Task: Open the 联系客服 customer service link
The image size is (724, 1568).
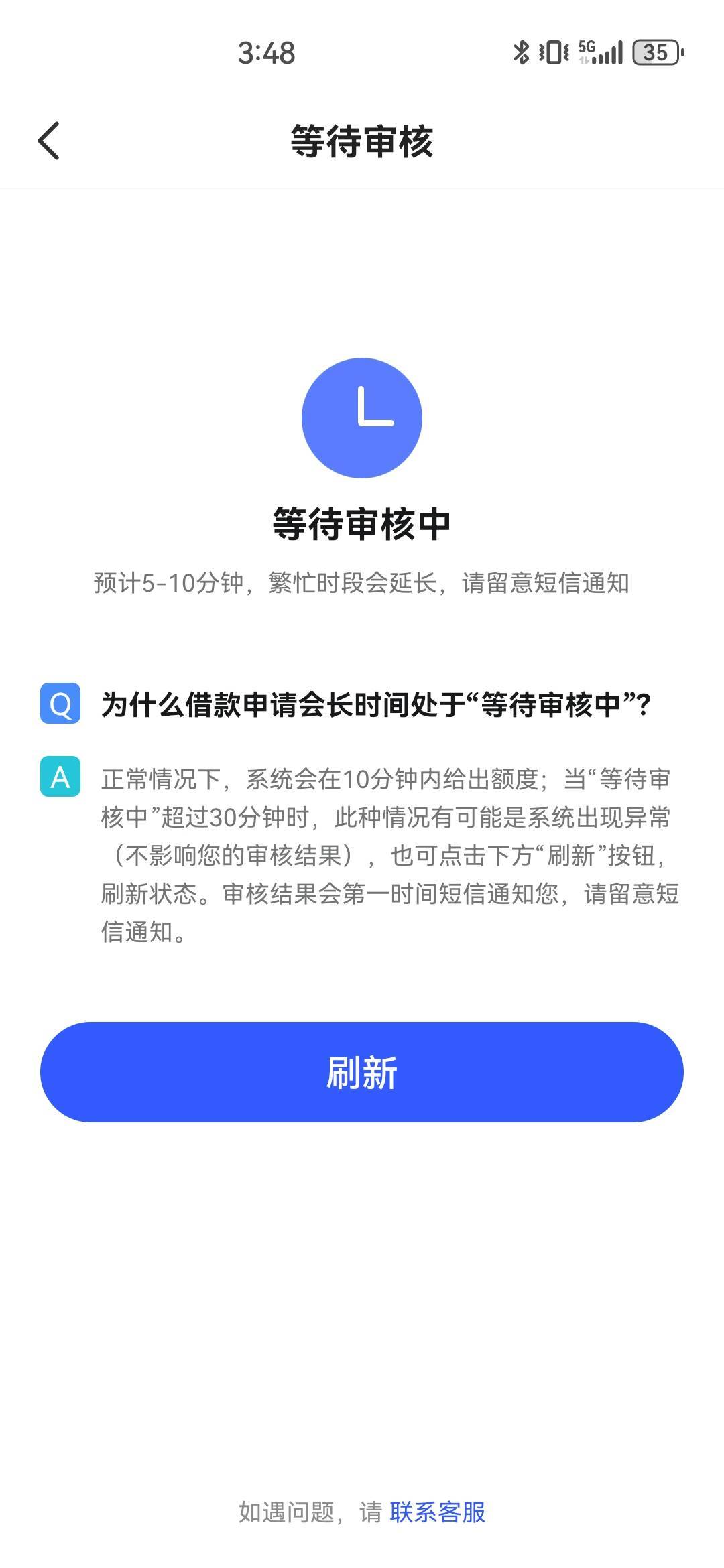Action: tap(437, 1512)
